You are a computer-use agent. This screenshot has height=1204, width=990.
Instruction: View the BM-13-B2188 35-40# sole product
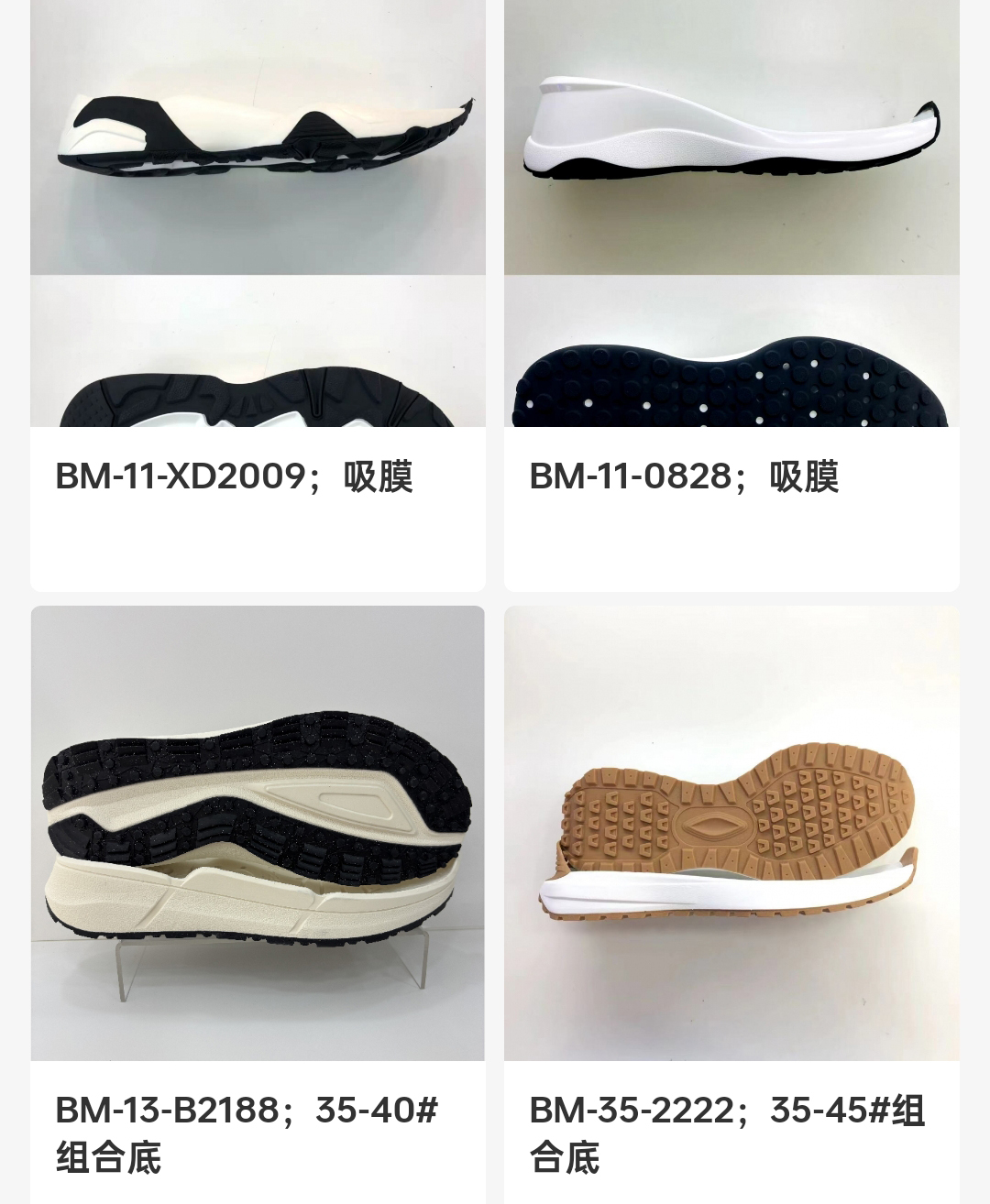pos(258,832)
